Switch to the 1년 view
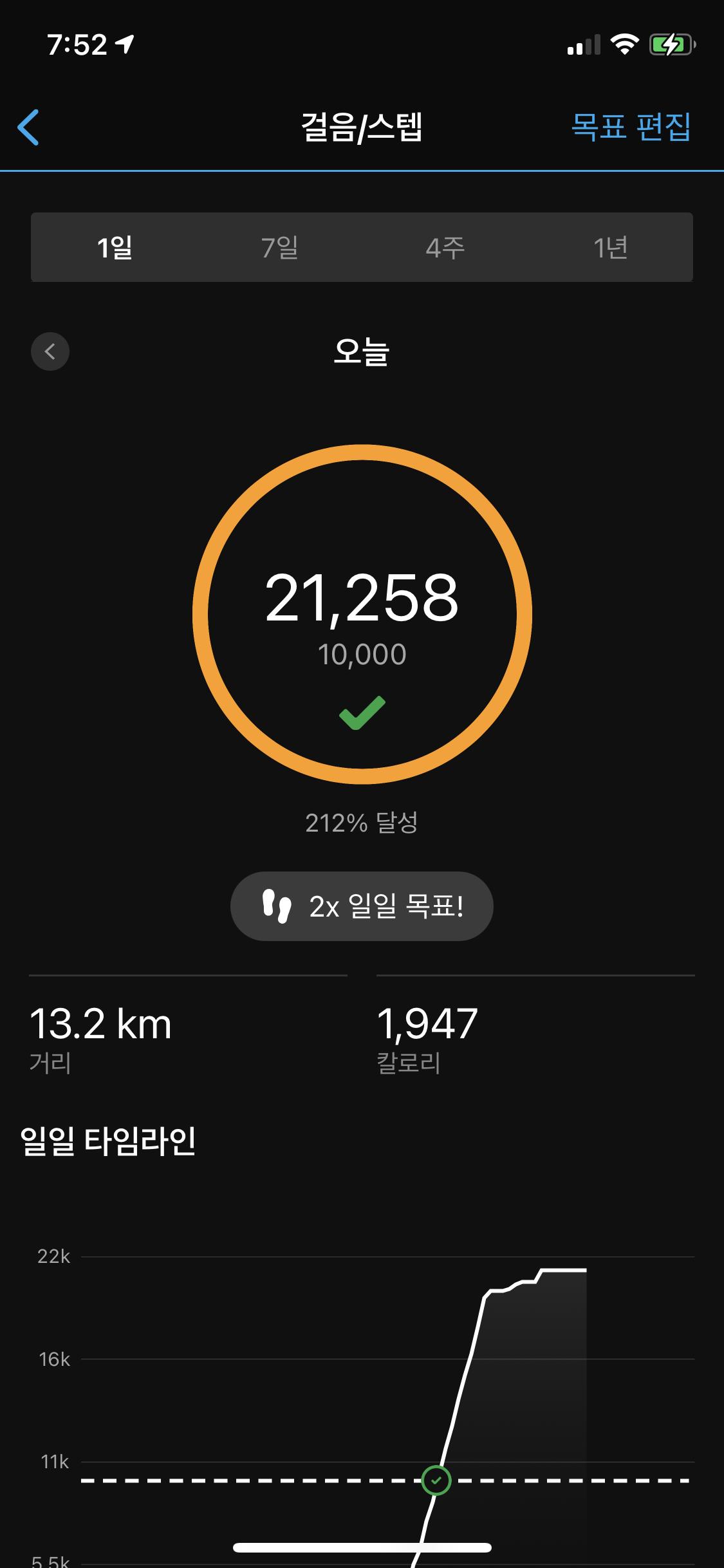Viewport: 724px width, 1568px height. [x=610, y=247]
